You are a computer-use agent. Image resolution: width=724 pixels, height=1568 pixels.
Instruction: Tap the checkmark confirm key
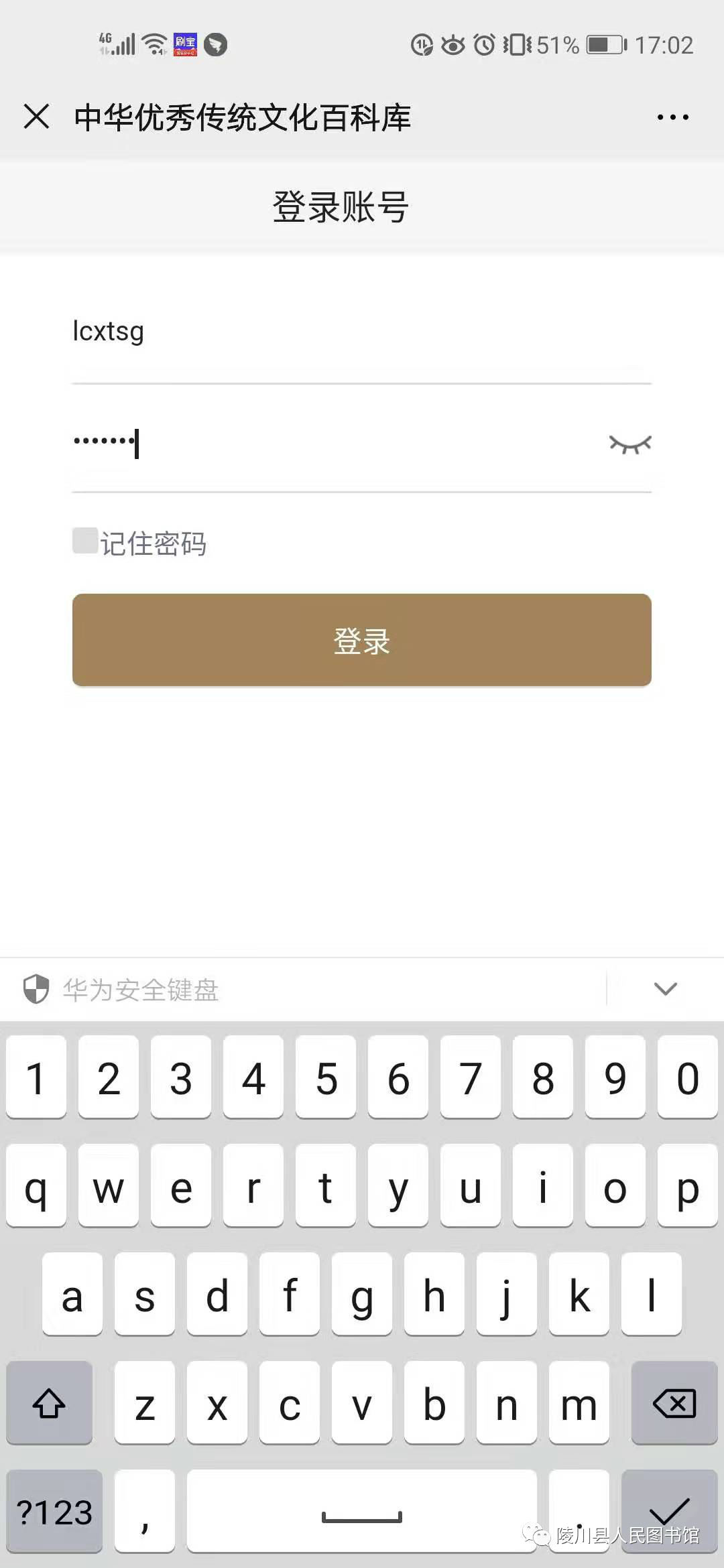pos(670,1511)
